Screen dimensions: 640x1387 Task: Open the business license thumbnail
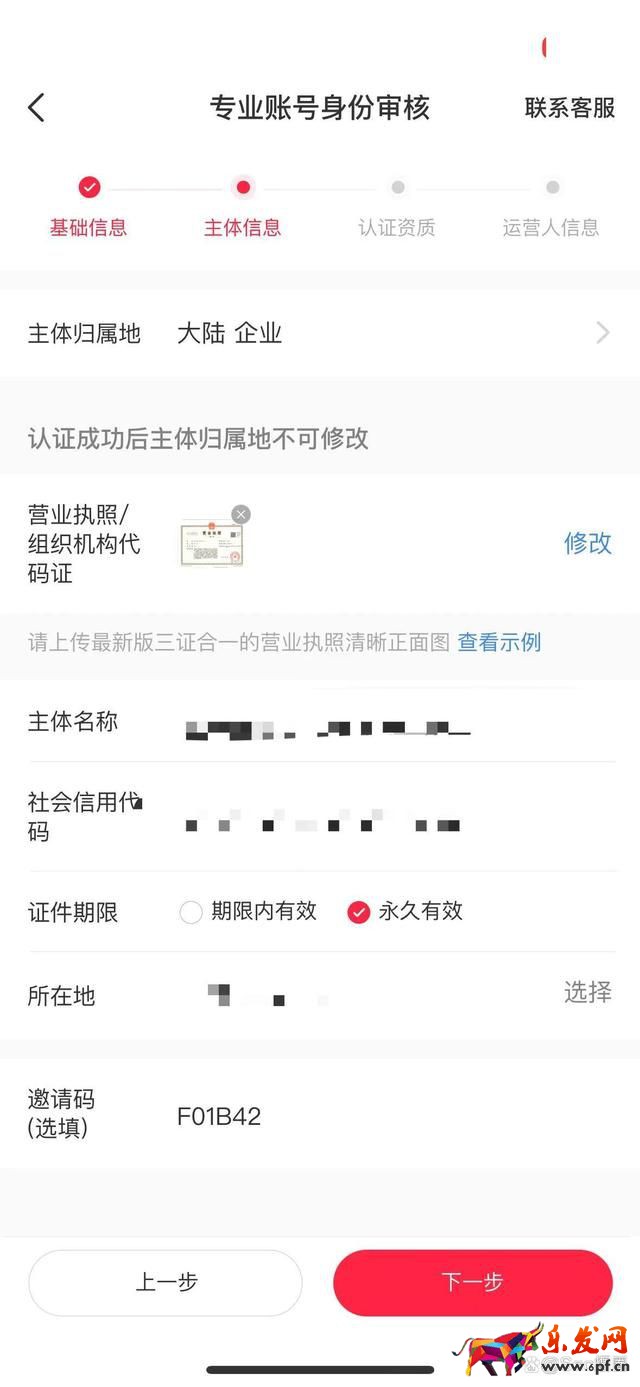point(212,545)
